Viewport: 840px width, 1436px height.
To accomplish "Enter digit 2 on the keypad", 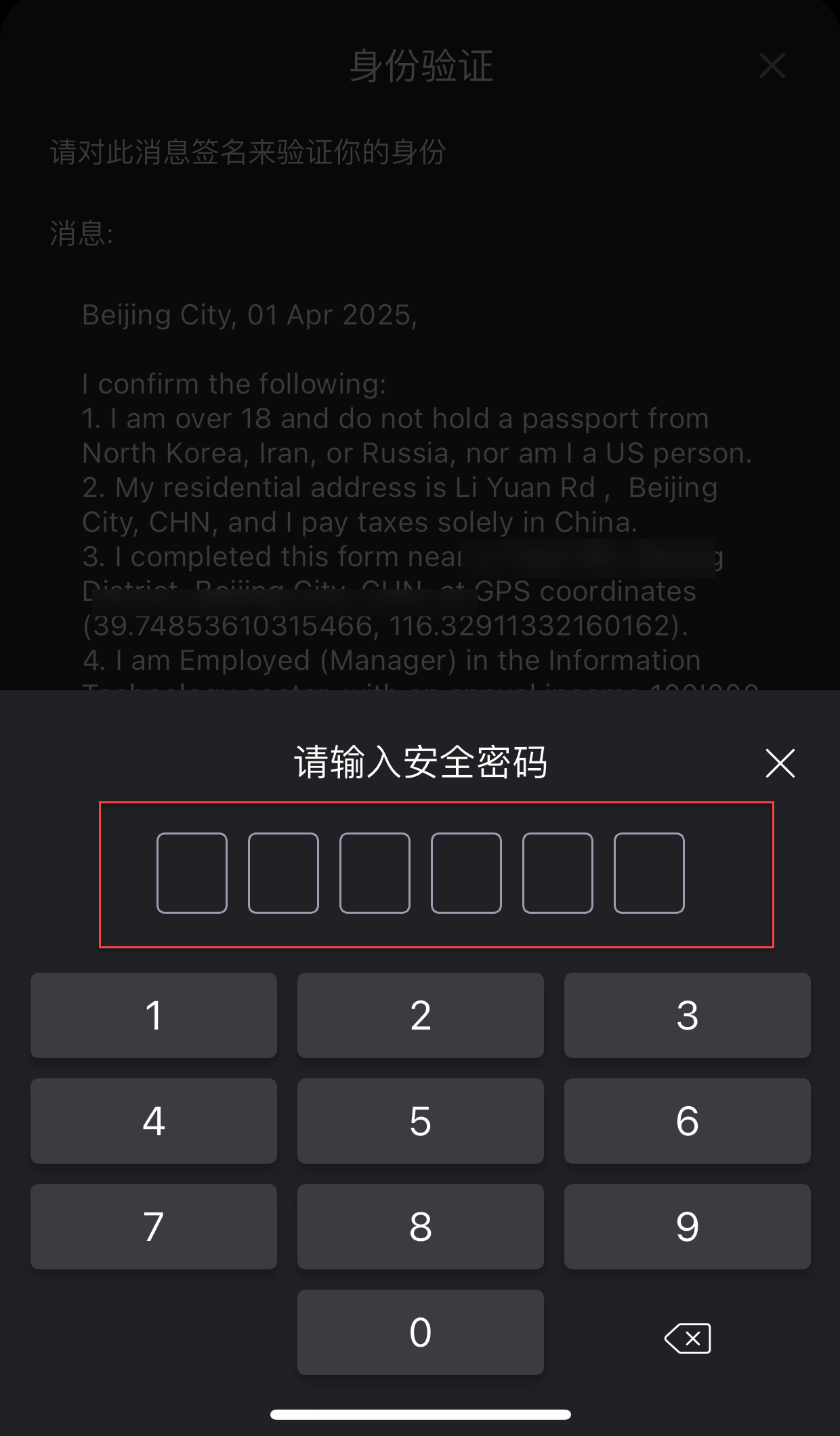I will click(420, 1015).
